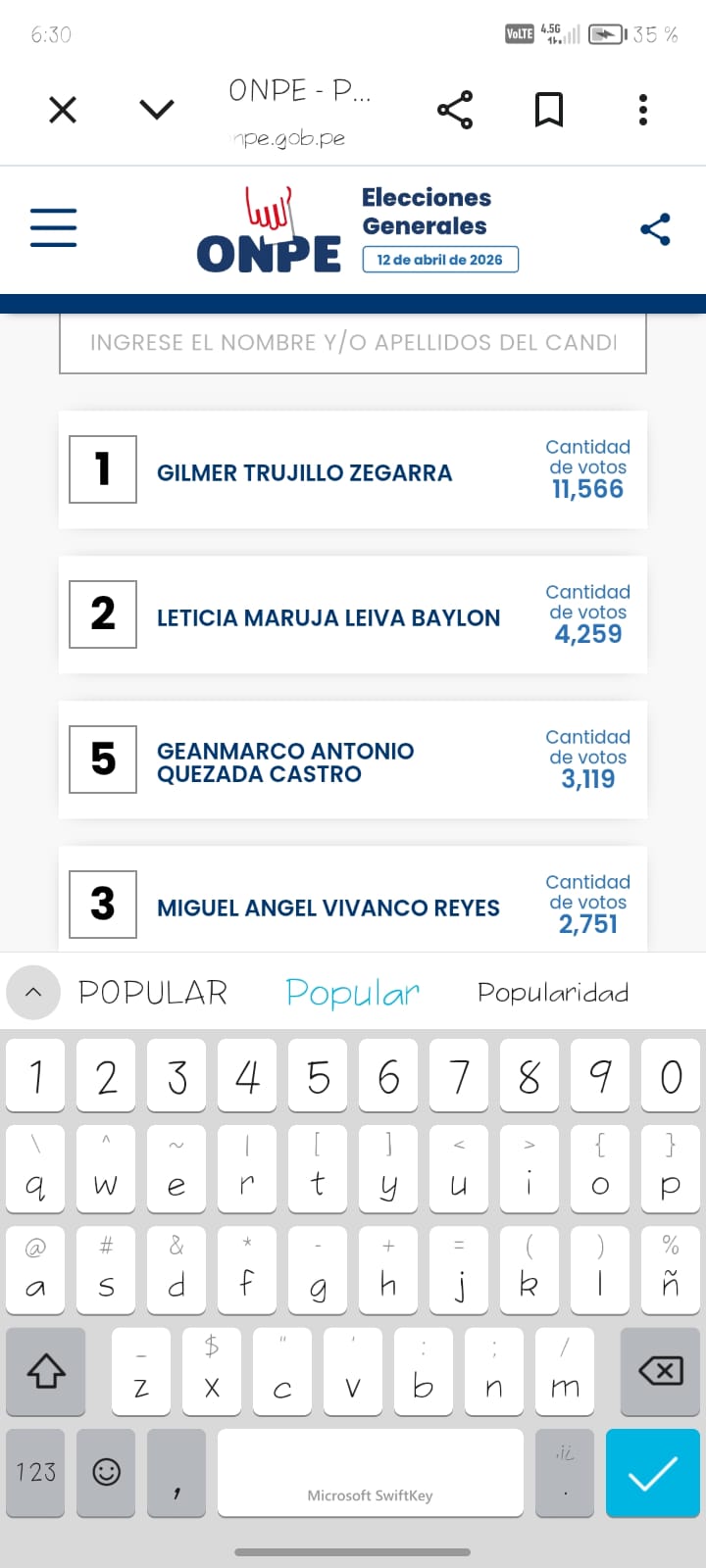The width and height of the screenshot is (706, 1568).
Task: Open the emoji keyboard
Action: tap(106, 1473)
